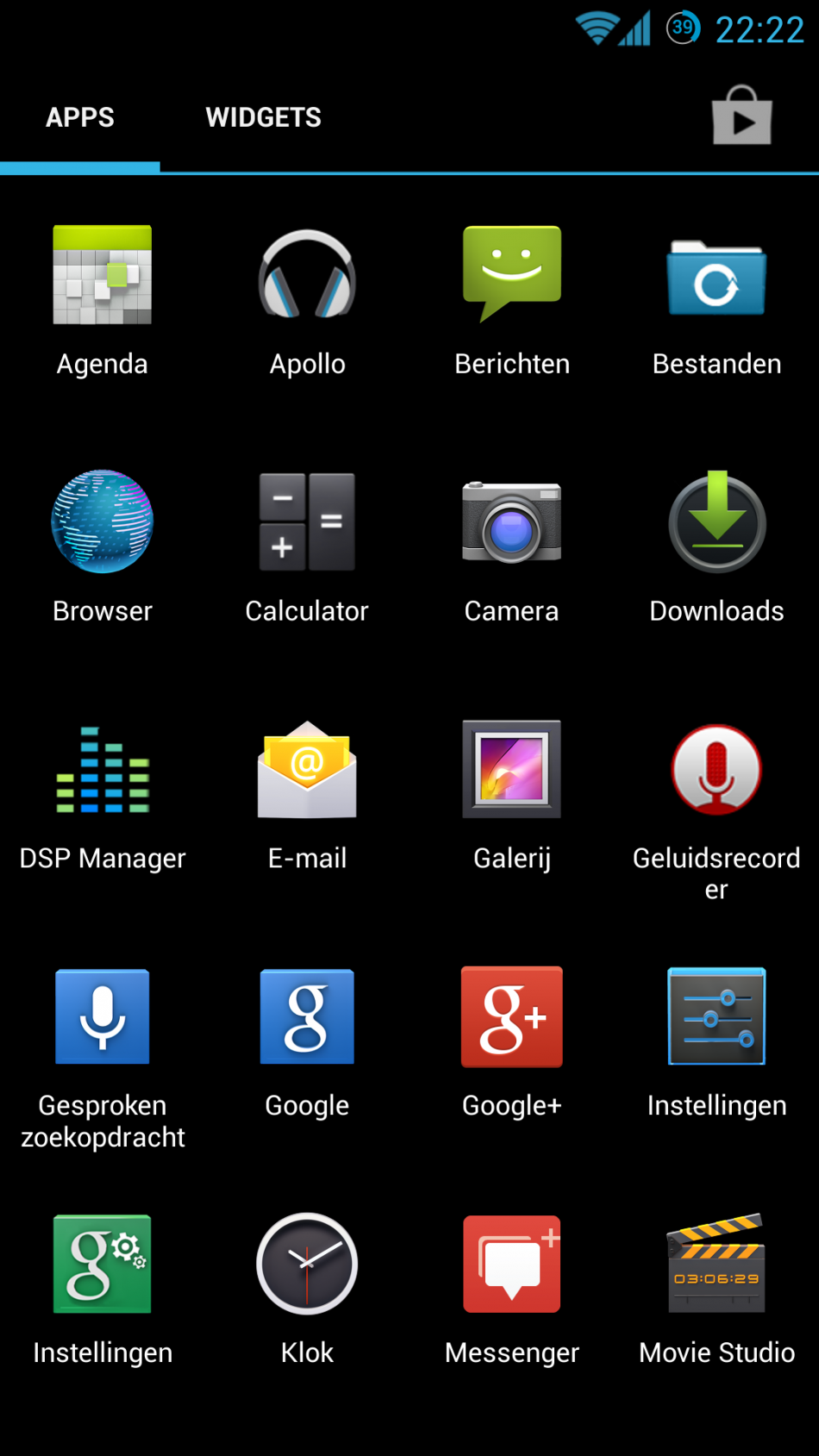Screen dimensions: 819x1456
Task: Open the Play Store shop icon
Action: click(741, 116)
